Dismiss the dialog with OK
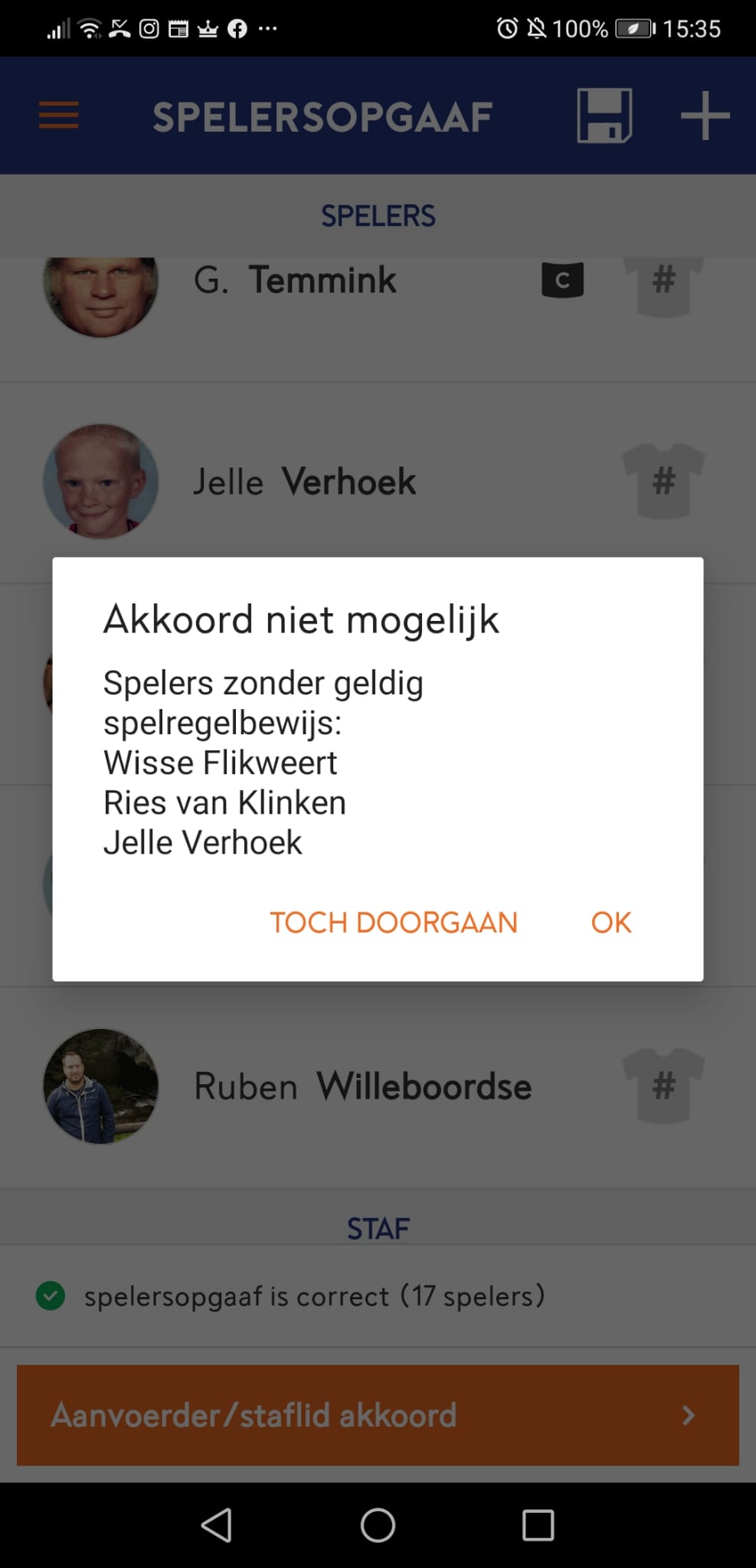Image resolution: width=756 pixels, height=1568 pixels. pyautogui.click(x=611, y=923)
